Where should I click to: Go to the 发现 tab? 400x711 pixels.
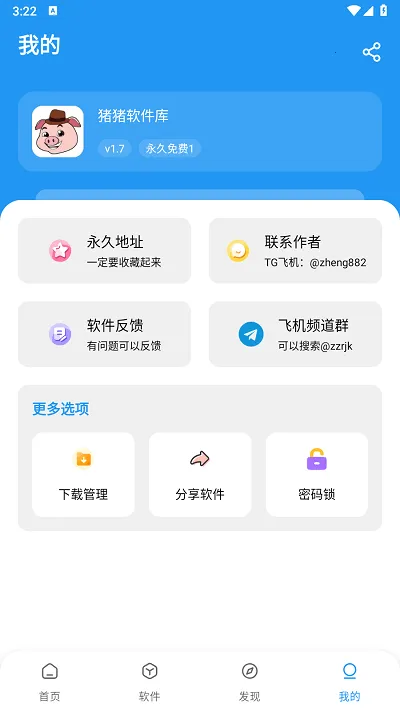pos(250,682)
